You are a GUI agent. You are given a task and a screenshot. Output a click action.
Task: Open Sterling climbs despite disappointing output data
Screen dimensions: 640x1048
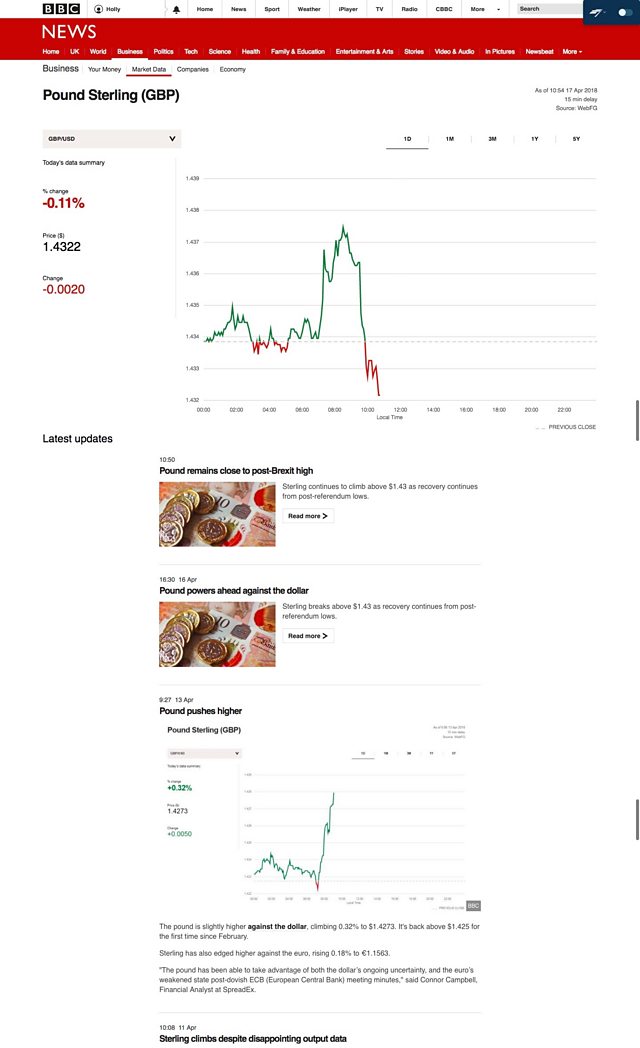[253, 1039]
